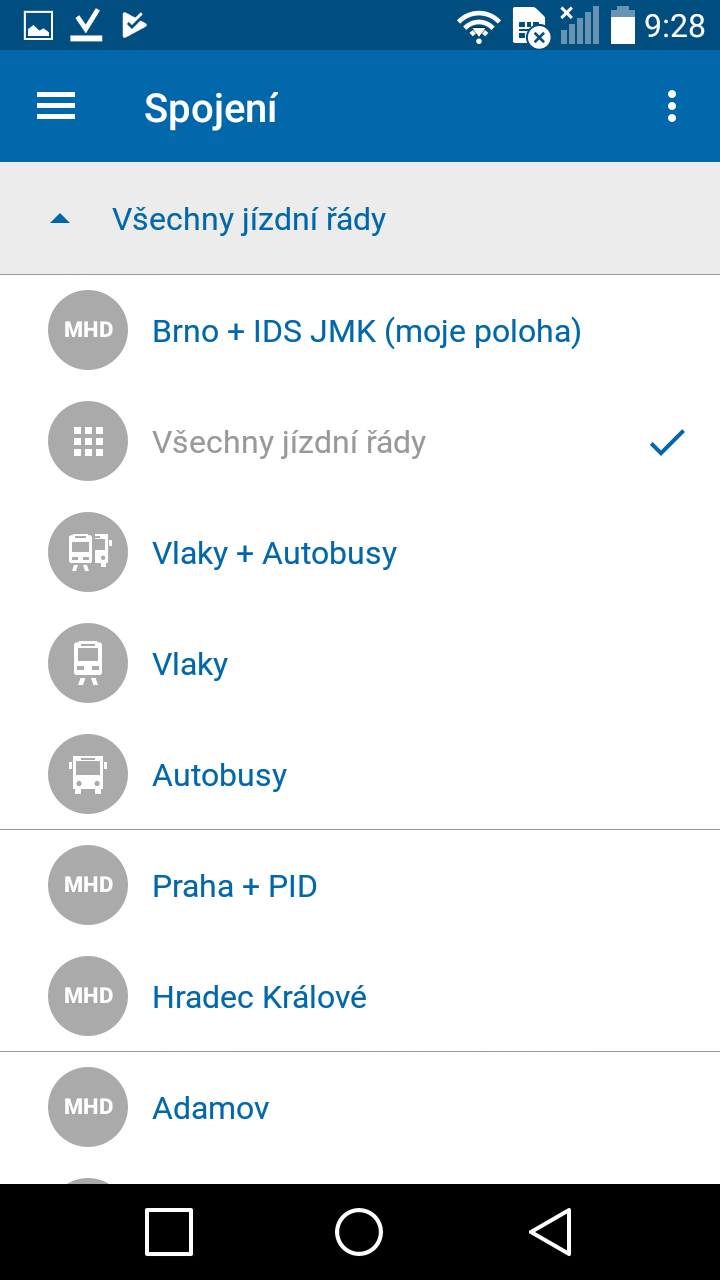This screenshot has height=1280, width=720.
Task: Open the overflow menu
Action: point(671,107)
